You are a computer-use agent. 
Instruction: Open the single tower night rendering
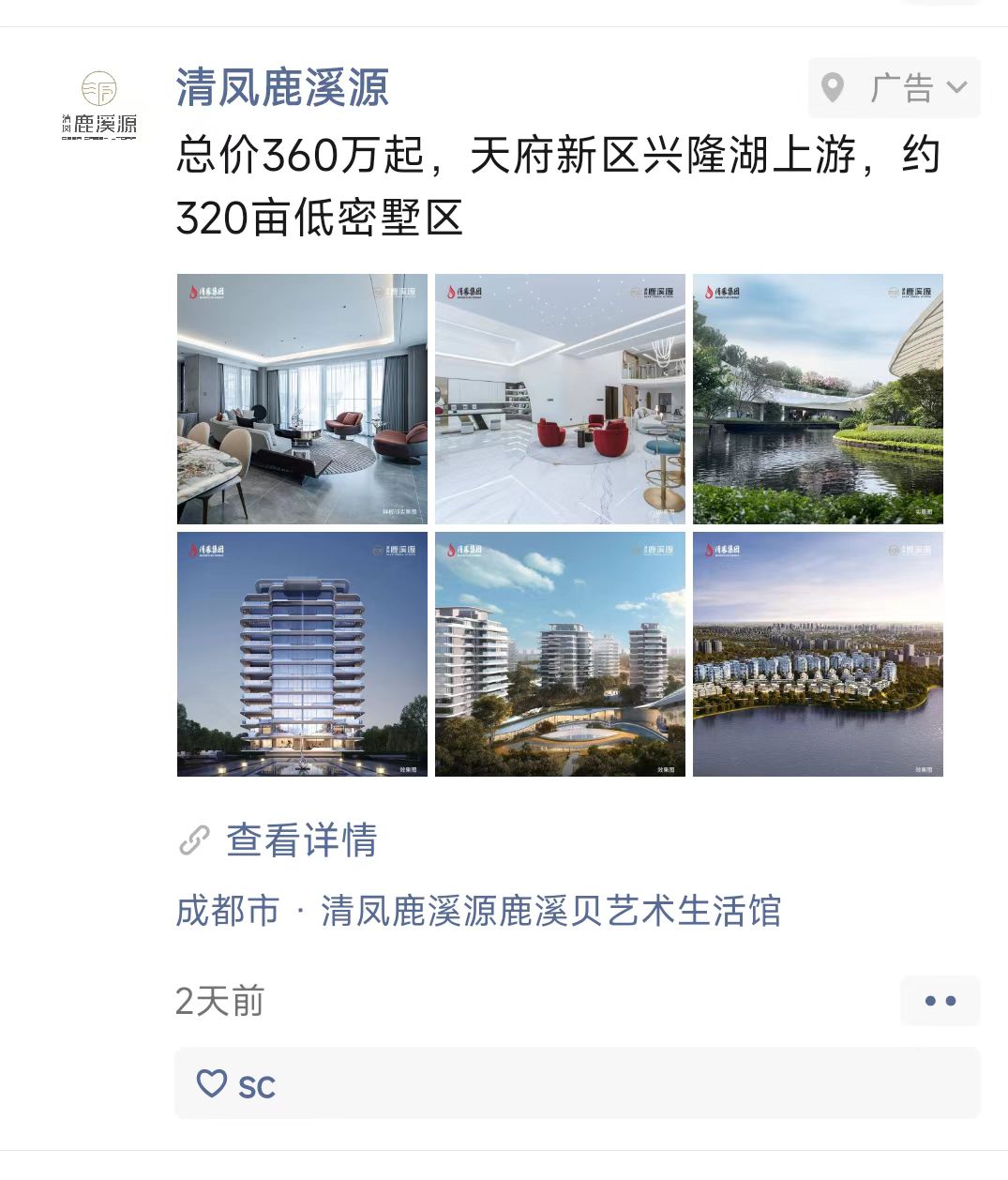302,654
